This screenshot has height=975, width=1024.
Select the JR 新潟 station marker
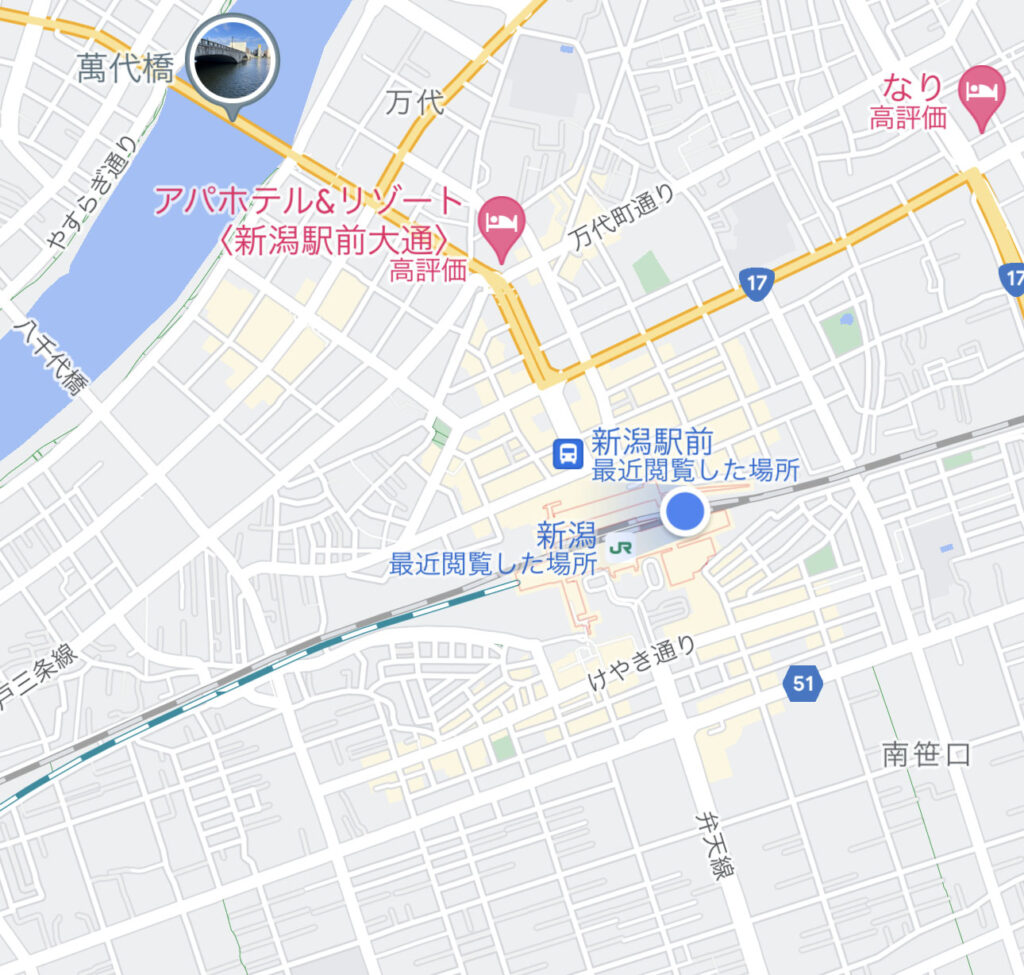(623, 548)
